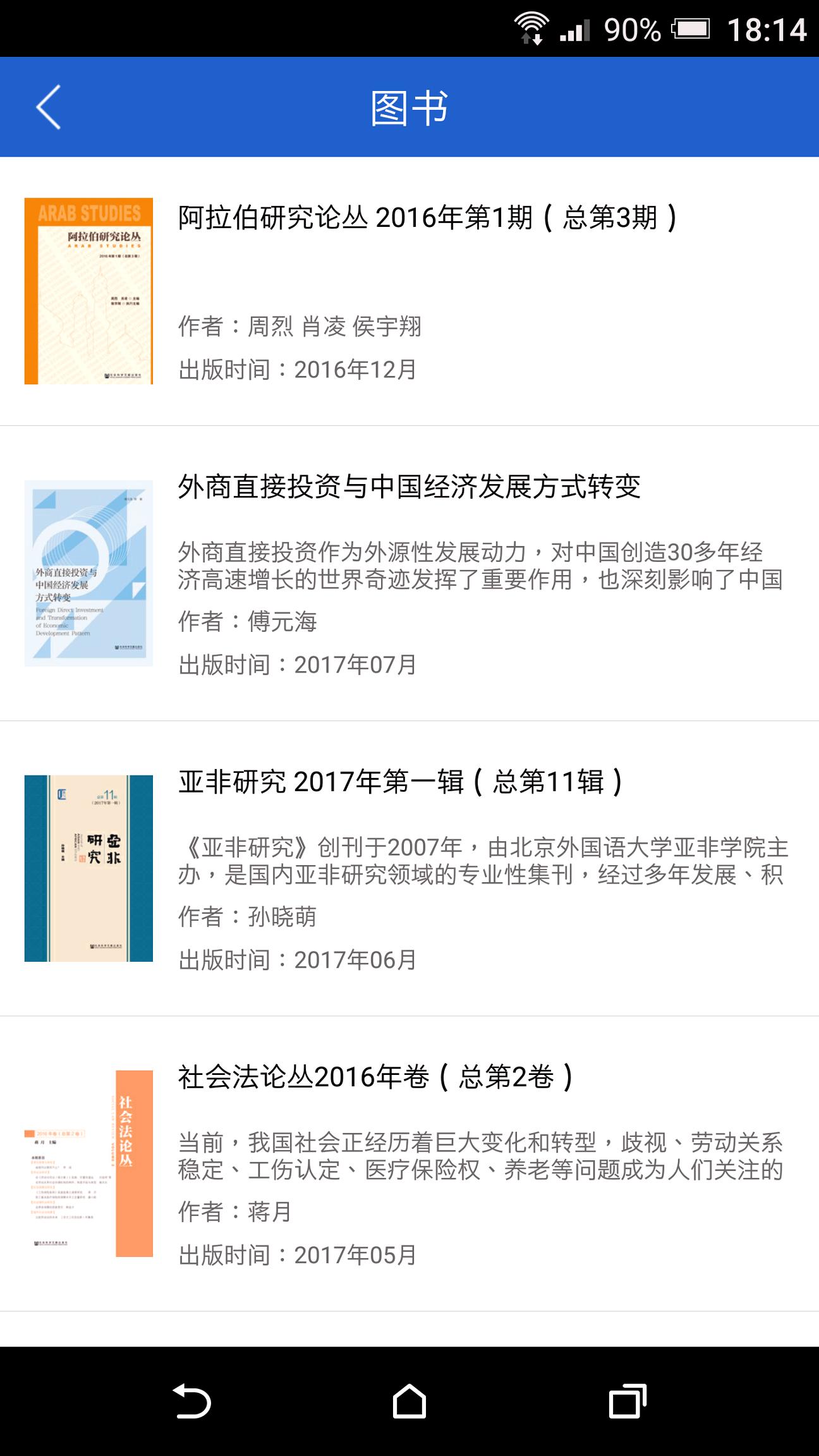Tap the Wi-Fi status icon
Image resolution: width=819 pixels, height=1456 pixels.
click(531, 28)
